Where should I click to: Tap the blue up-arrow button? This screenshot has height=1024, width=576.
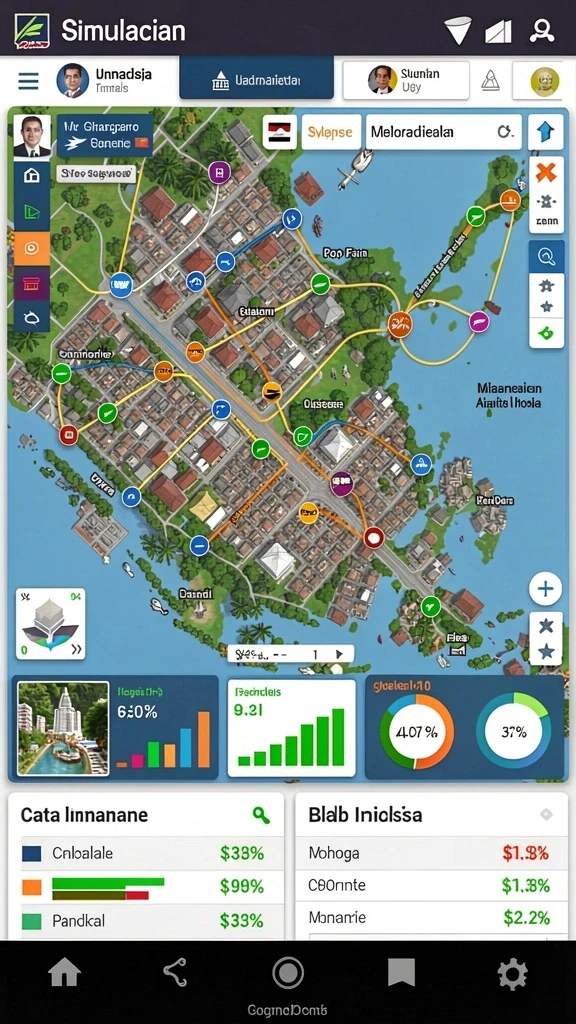(545, 133)
